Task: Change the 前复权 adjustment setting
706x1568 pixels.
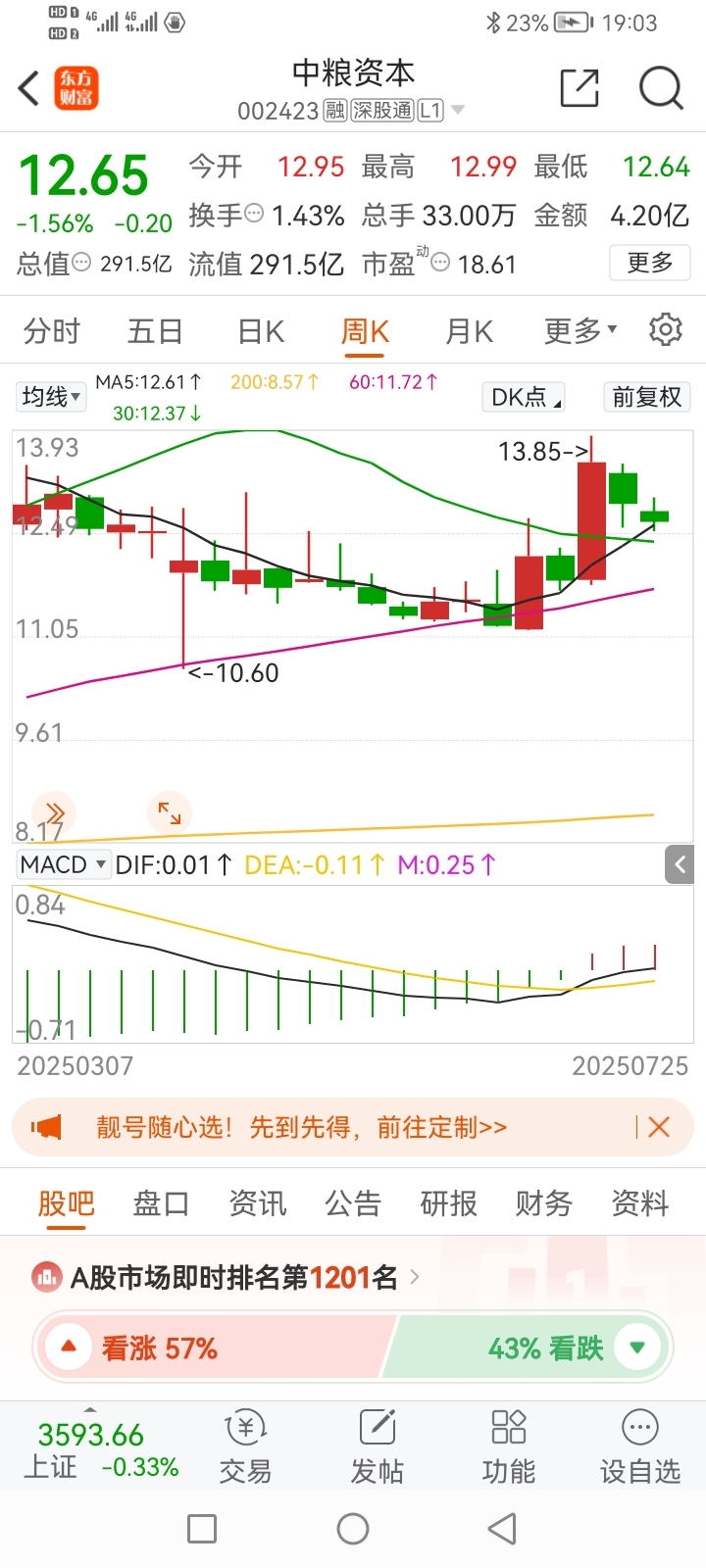Action: pos(645,397)
